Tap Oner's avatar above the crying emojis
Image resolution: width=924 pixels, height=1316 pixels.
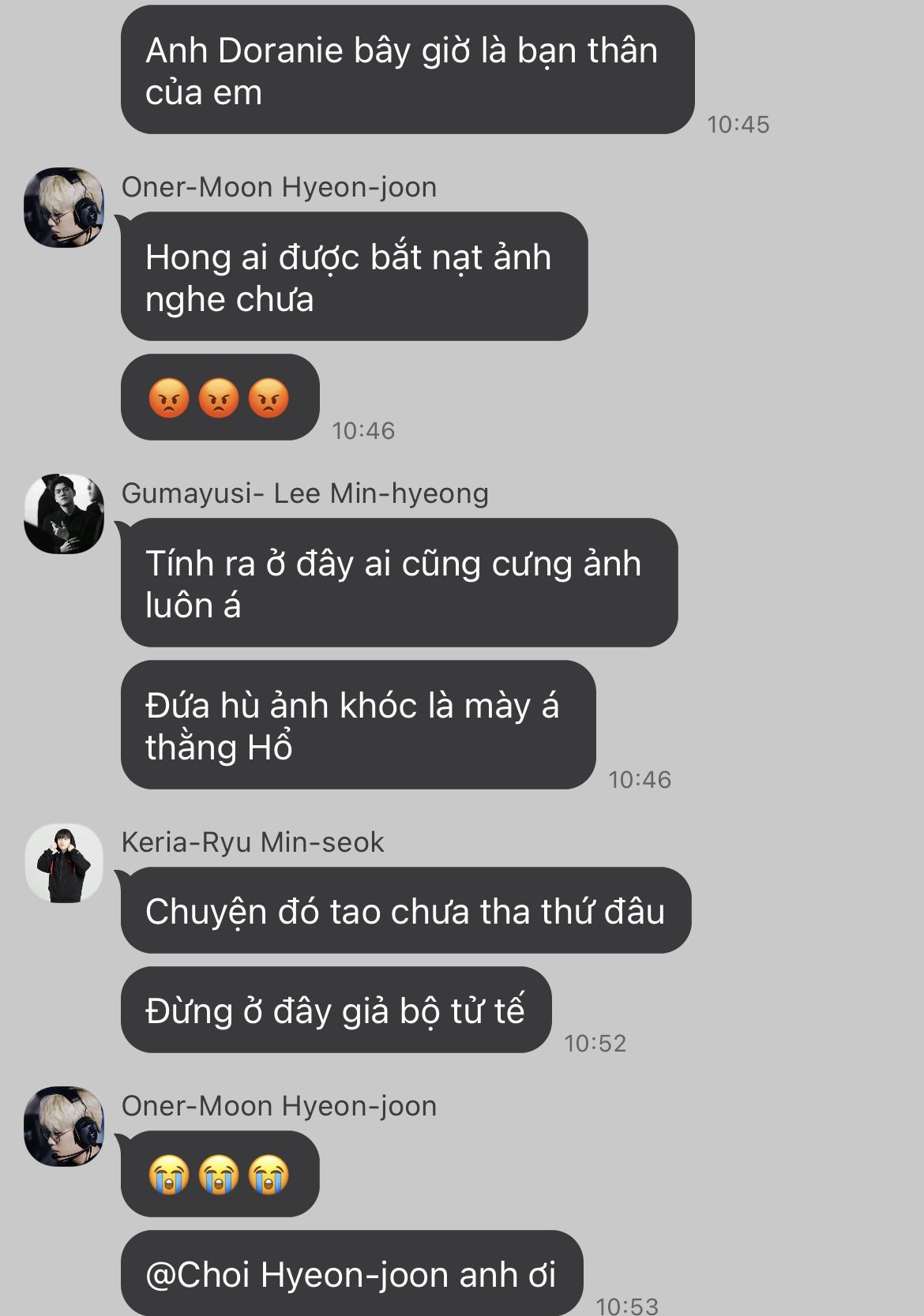[x=64, y=1127]
